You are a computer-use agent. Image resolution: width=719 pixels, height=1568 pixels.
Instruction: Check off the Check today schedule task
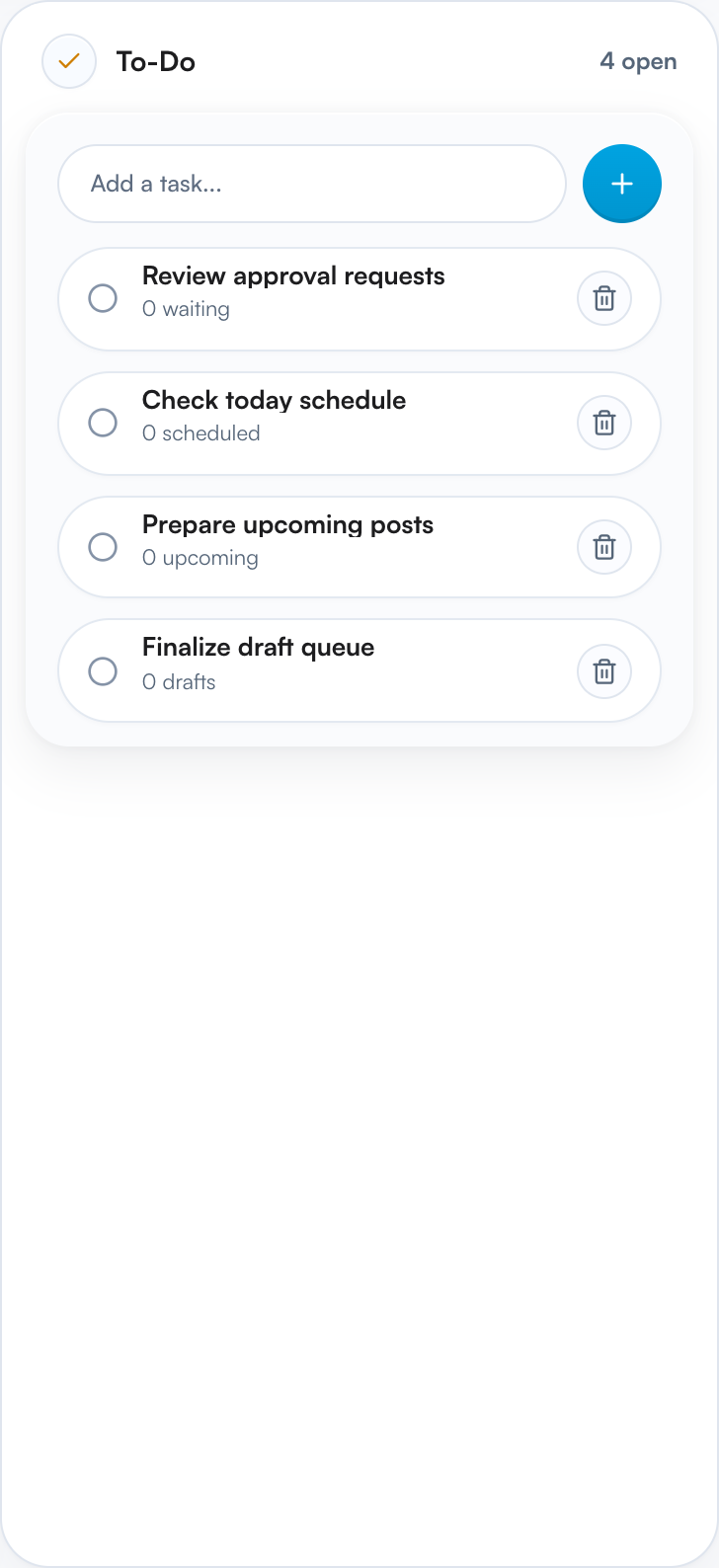102,422
